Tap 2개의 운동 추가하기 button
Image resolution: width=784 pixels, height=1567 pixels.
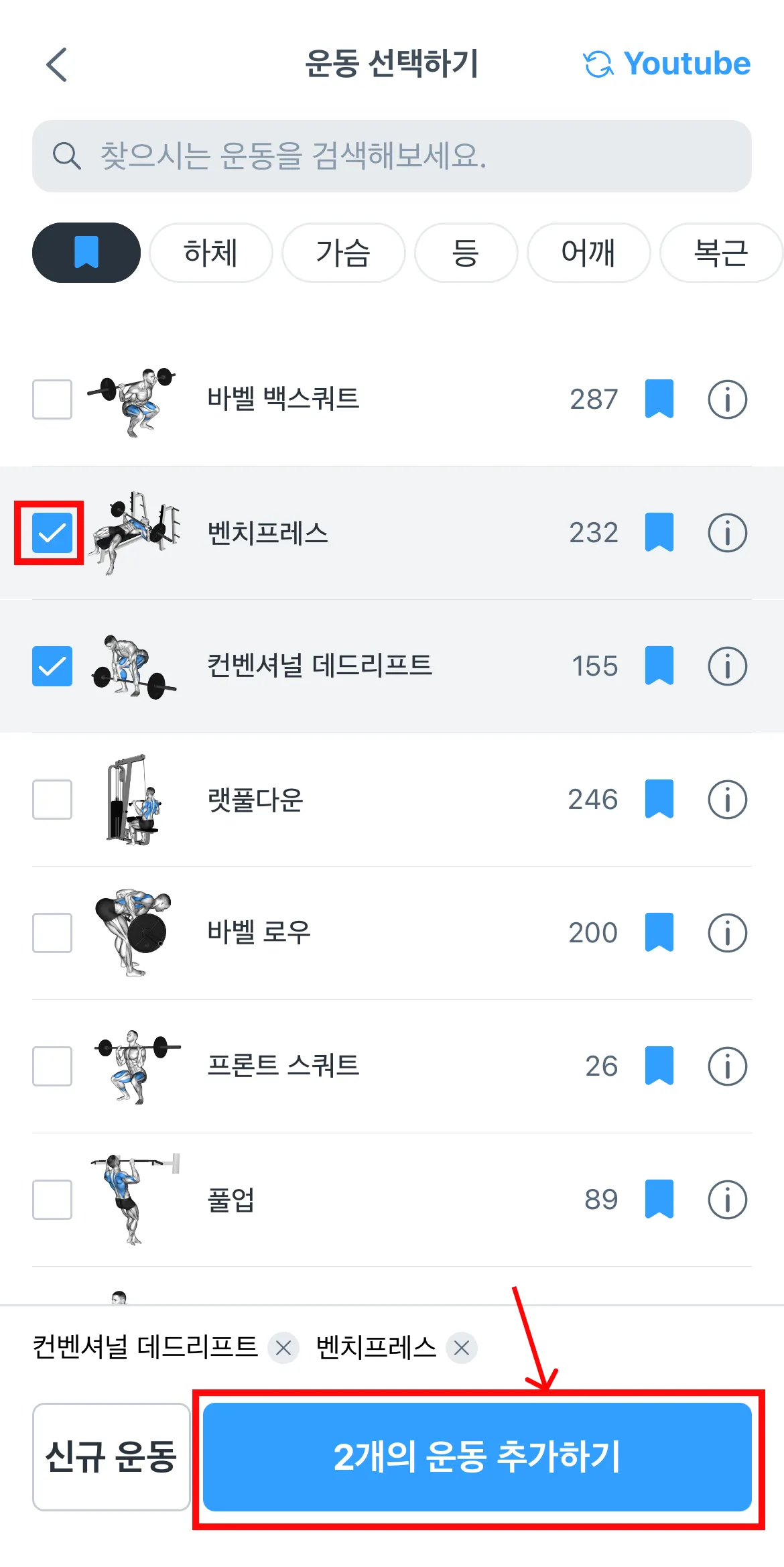point(477,1456)
